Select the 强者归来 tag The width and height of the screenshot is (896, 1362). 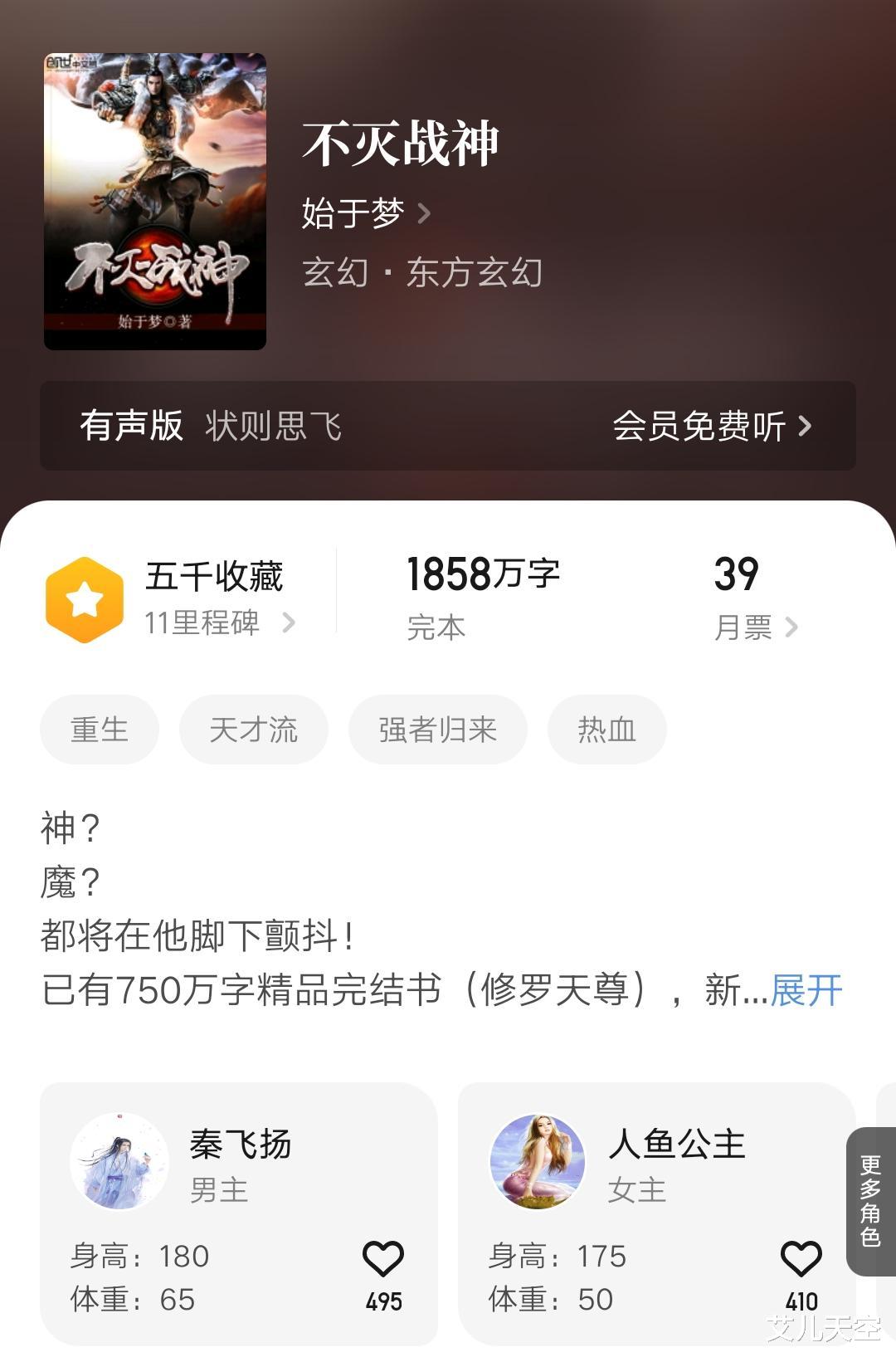pyautogui.click(x=437, y=730)
